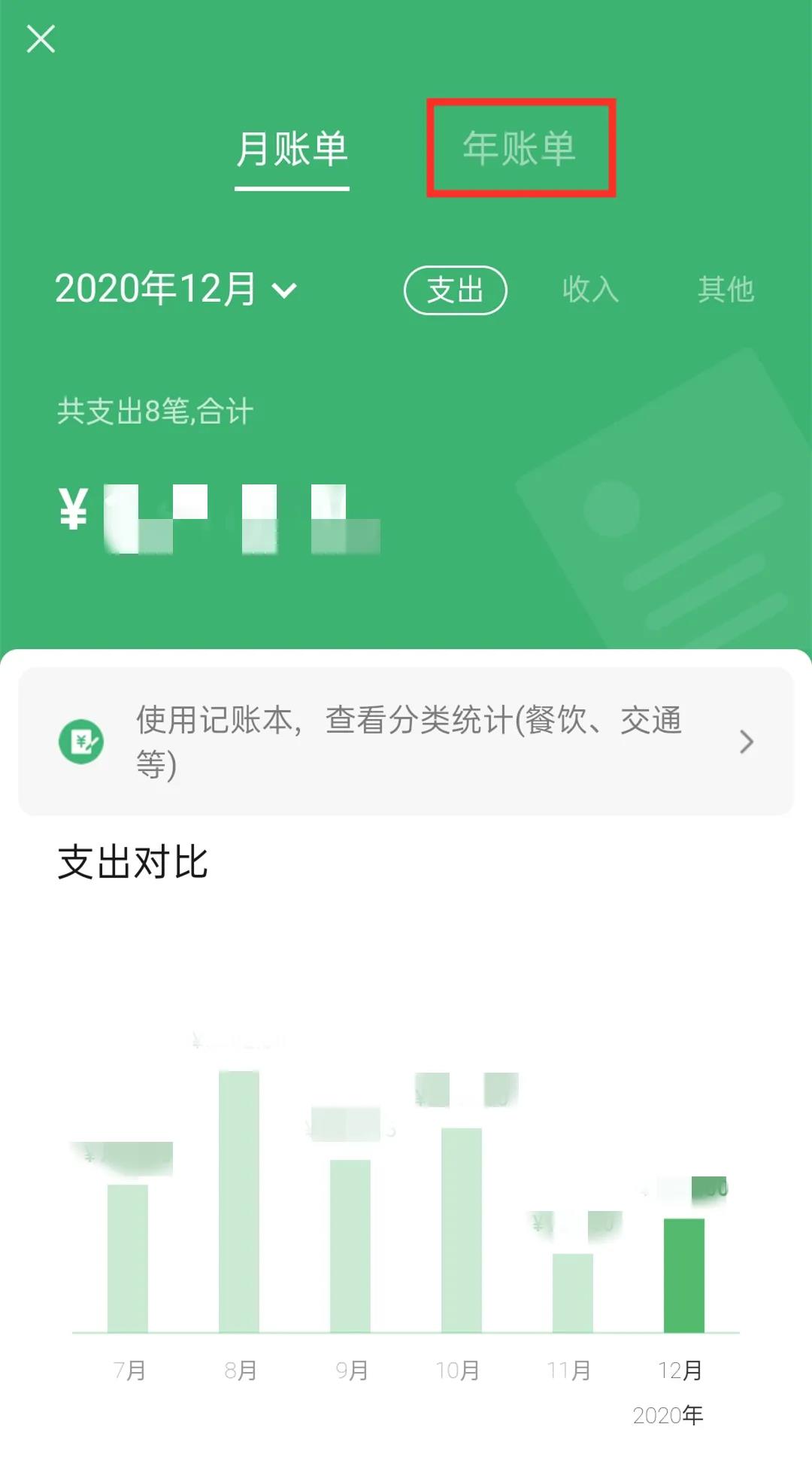Select the 支出 filter

click(455, 290)
